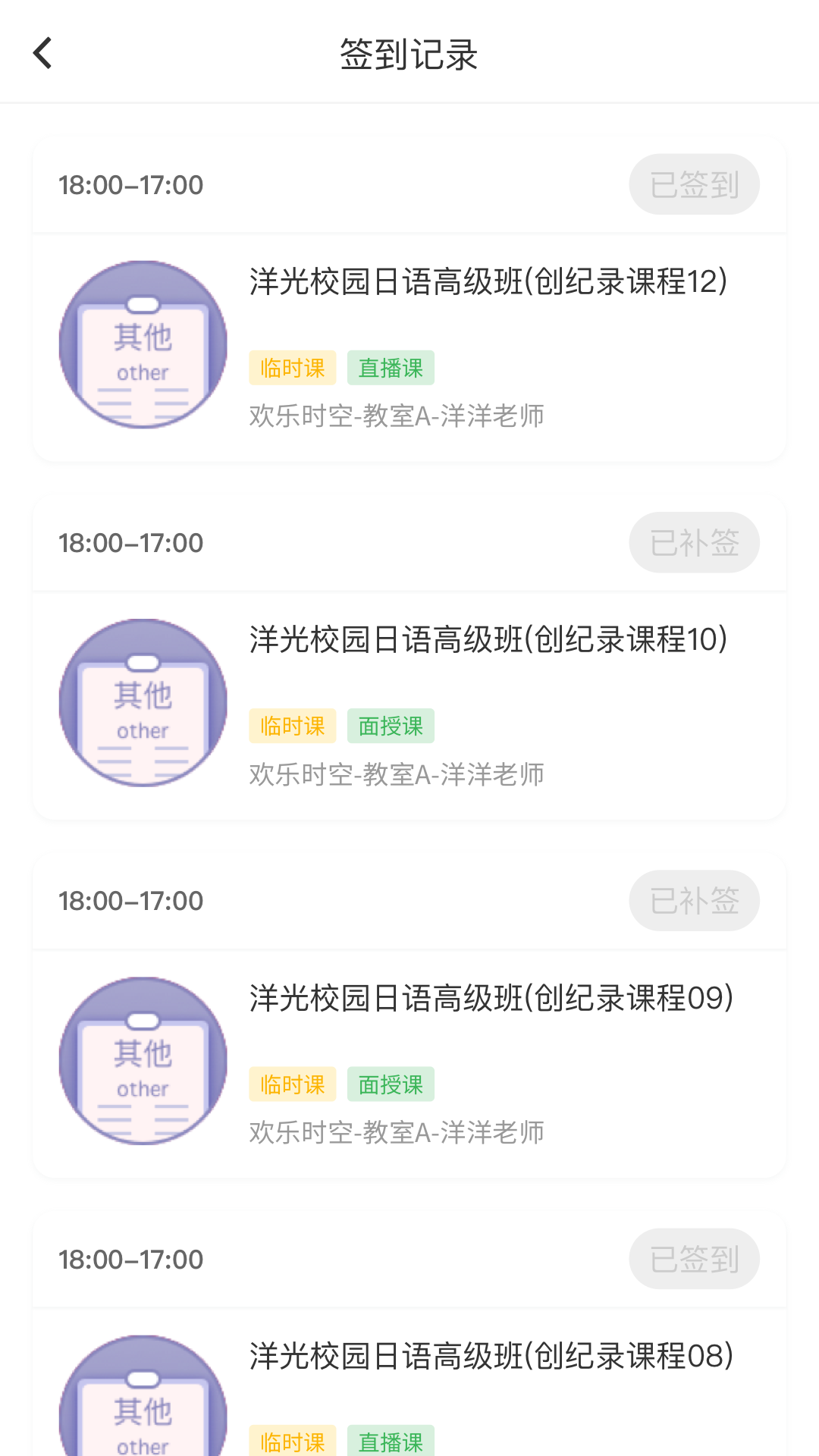Go back from 签到记录 page

tap(43, 53)
